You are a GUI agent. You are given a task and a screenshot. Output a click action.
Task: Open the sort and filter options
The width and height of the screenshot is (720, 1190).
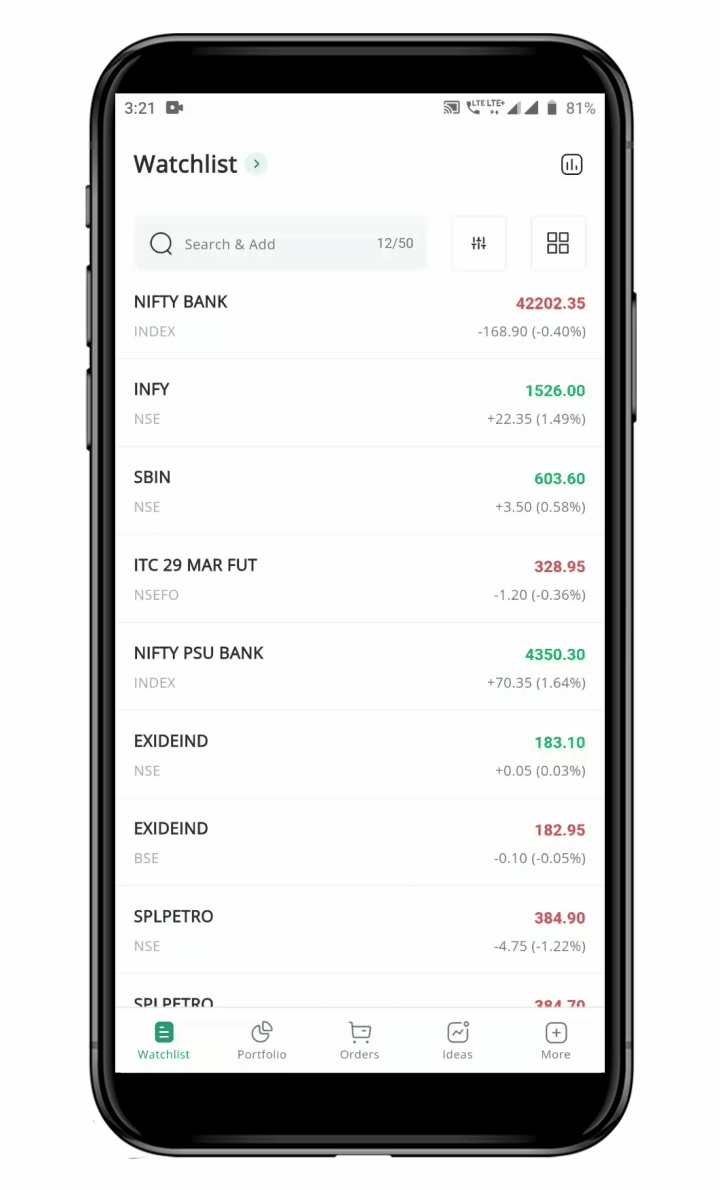(x=479, y=243)
